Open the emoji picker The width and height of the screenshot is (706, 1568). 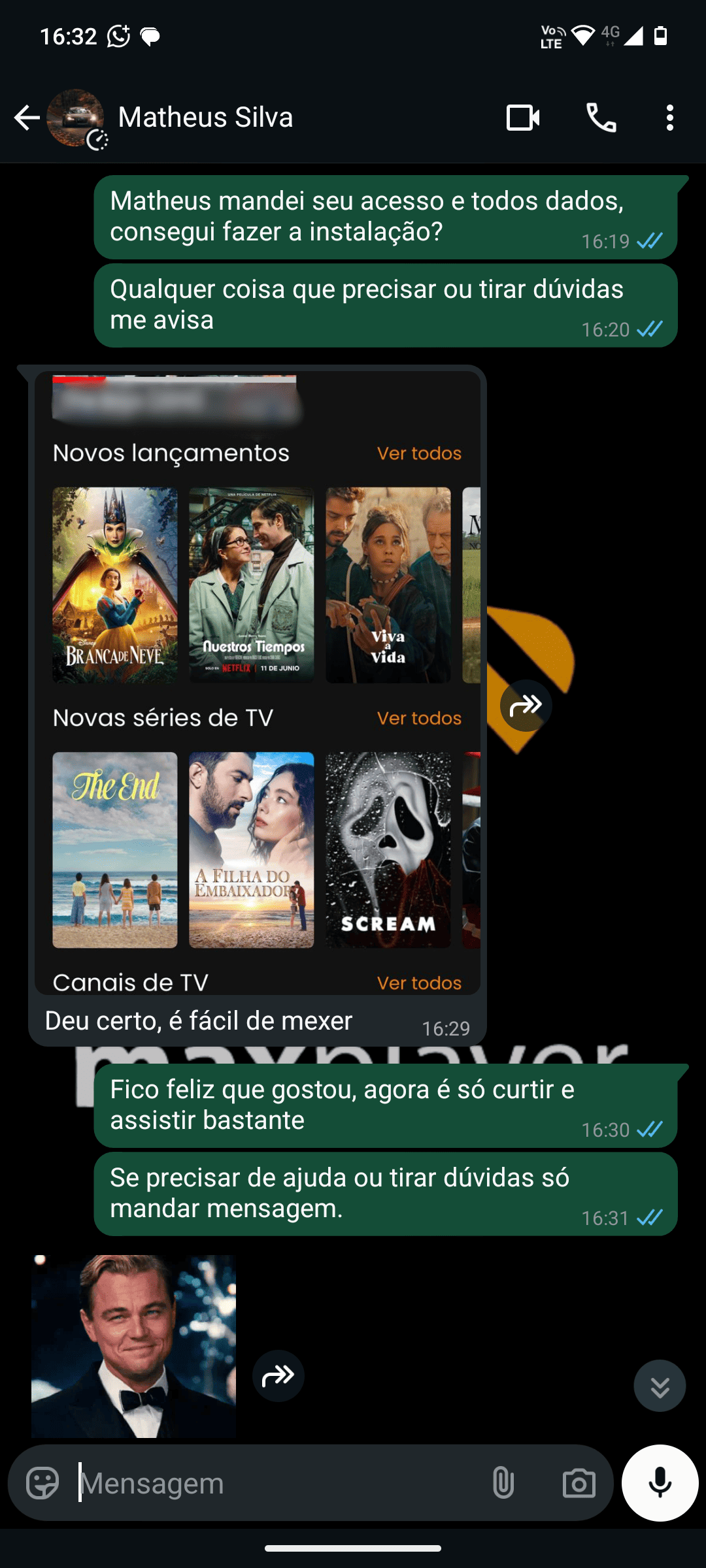pos(42,1483)
